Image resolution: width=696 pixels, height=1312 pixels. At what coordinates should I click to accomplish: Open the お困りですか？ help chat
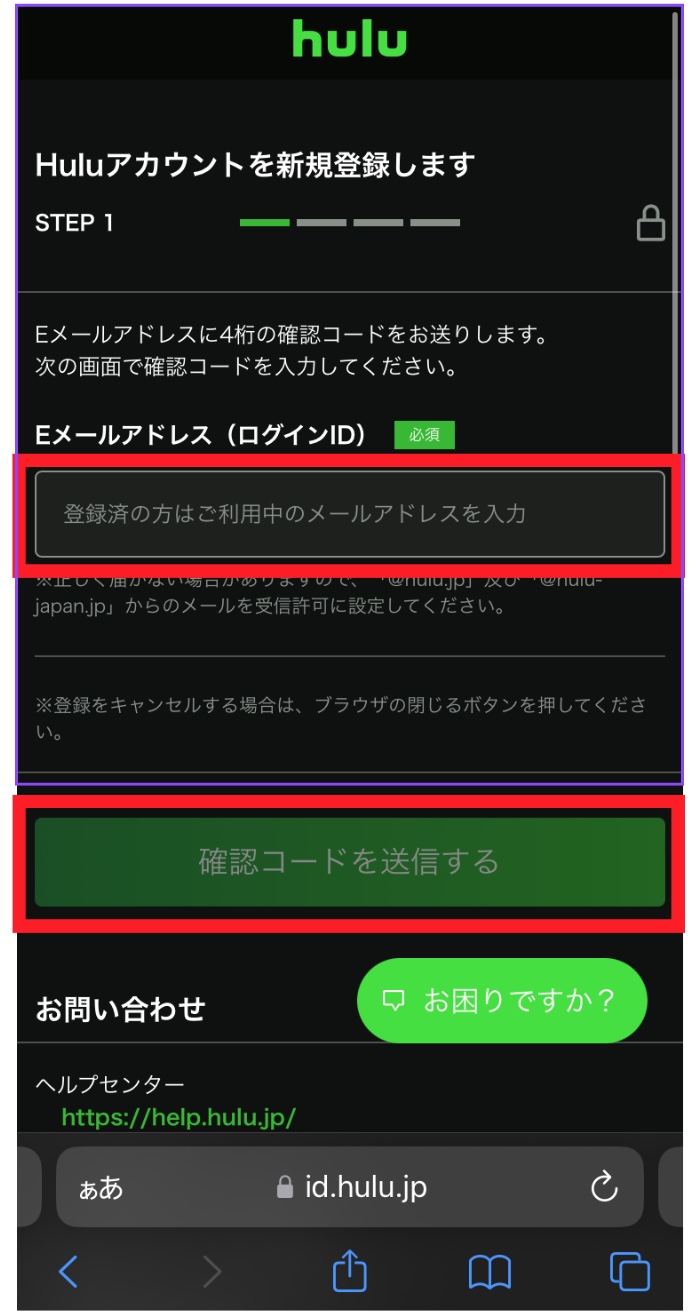click(502, 1000)
